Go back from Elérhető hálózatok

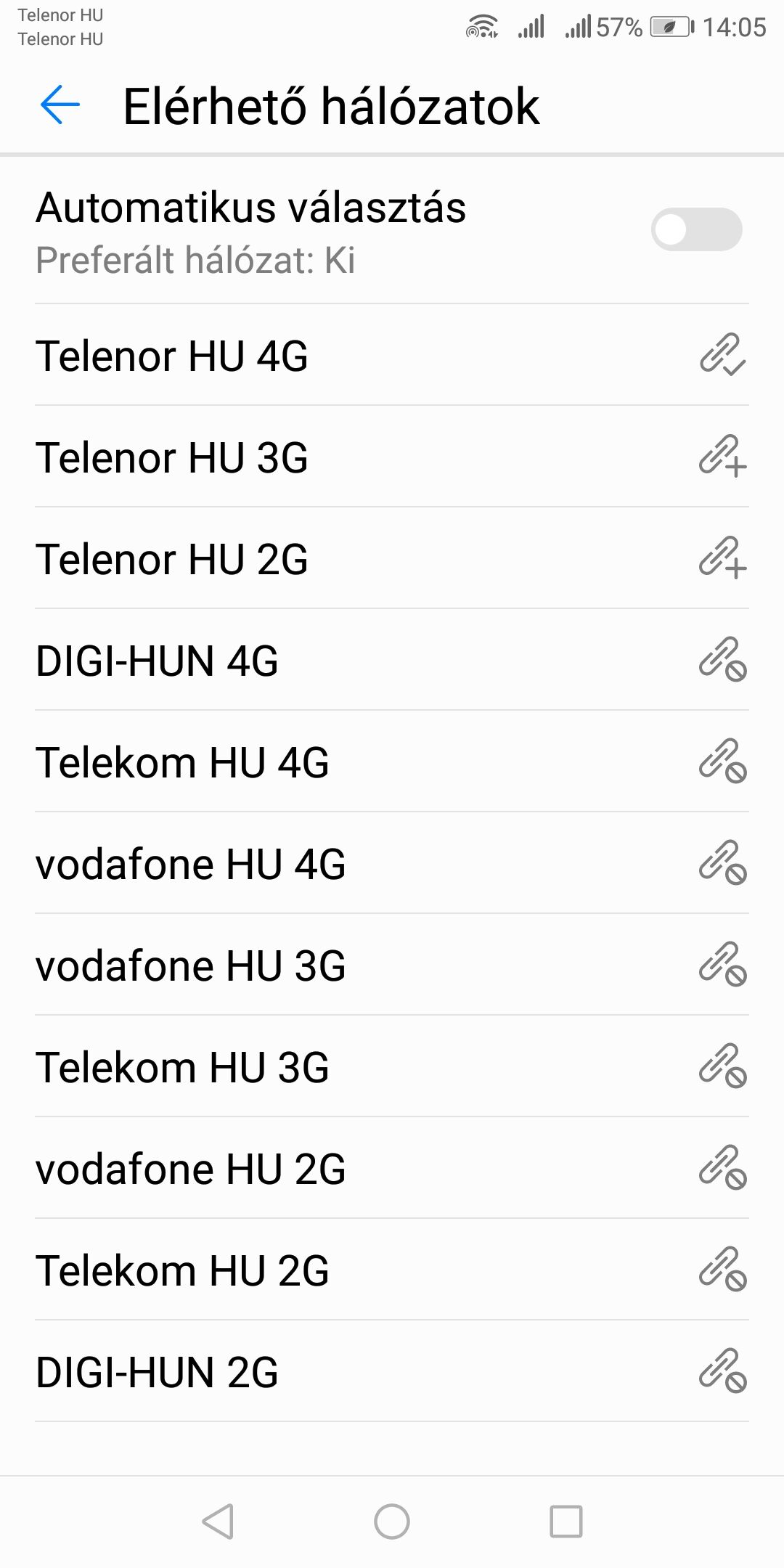60,105
